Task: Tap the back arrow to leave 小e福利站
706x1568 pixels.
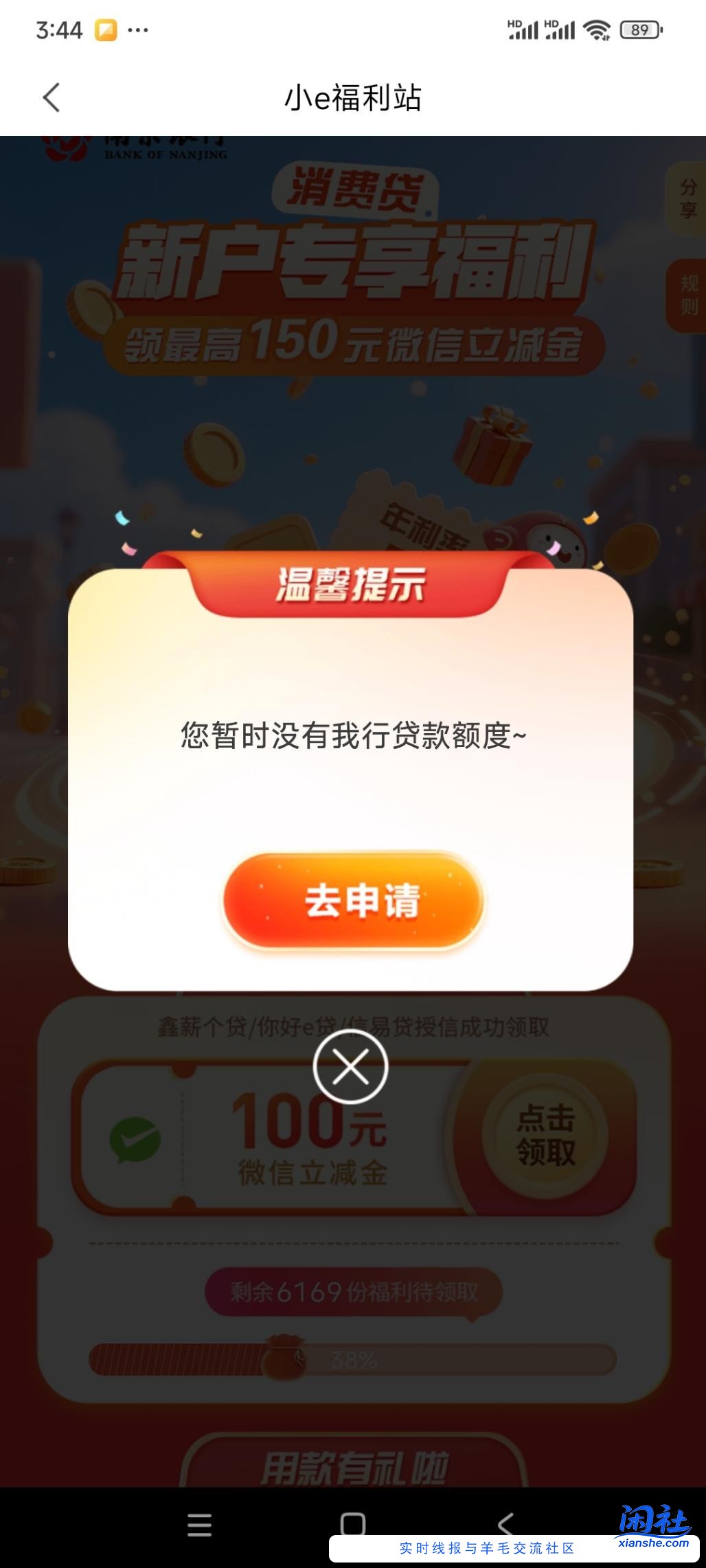Action: tap(50, 99)
